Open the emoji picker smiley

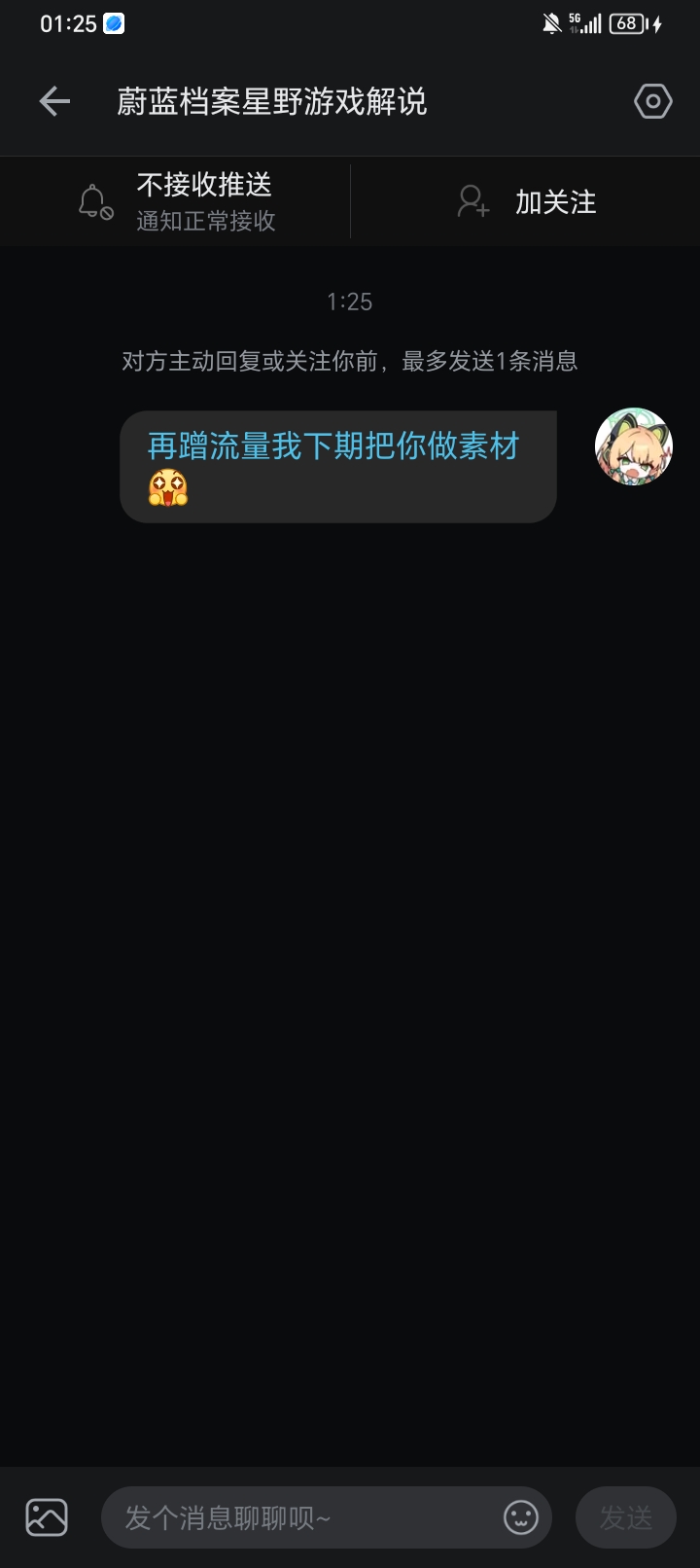click(521, 1517)
